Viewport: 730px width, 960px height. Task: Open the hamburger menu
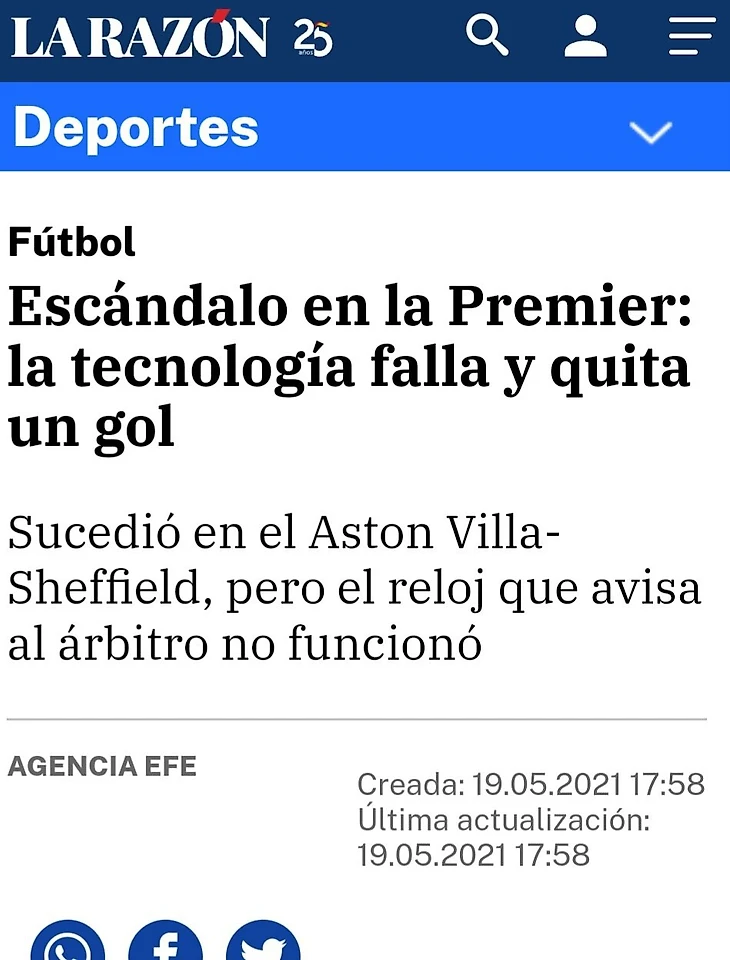coord(692,37)
